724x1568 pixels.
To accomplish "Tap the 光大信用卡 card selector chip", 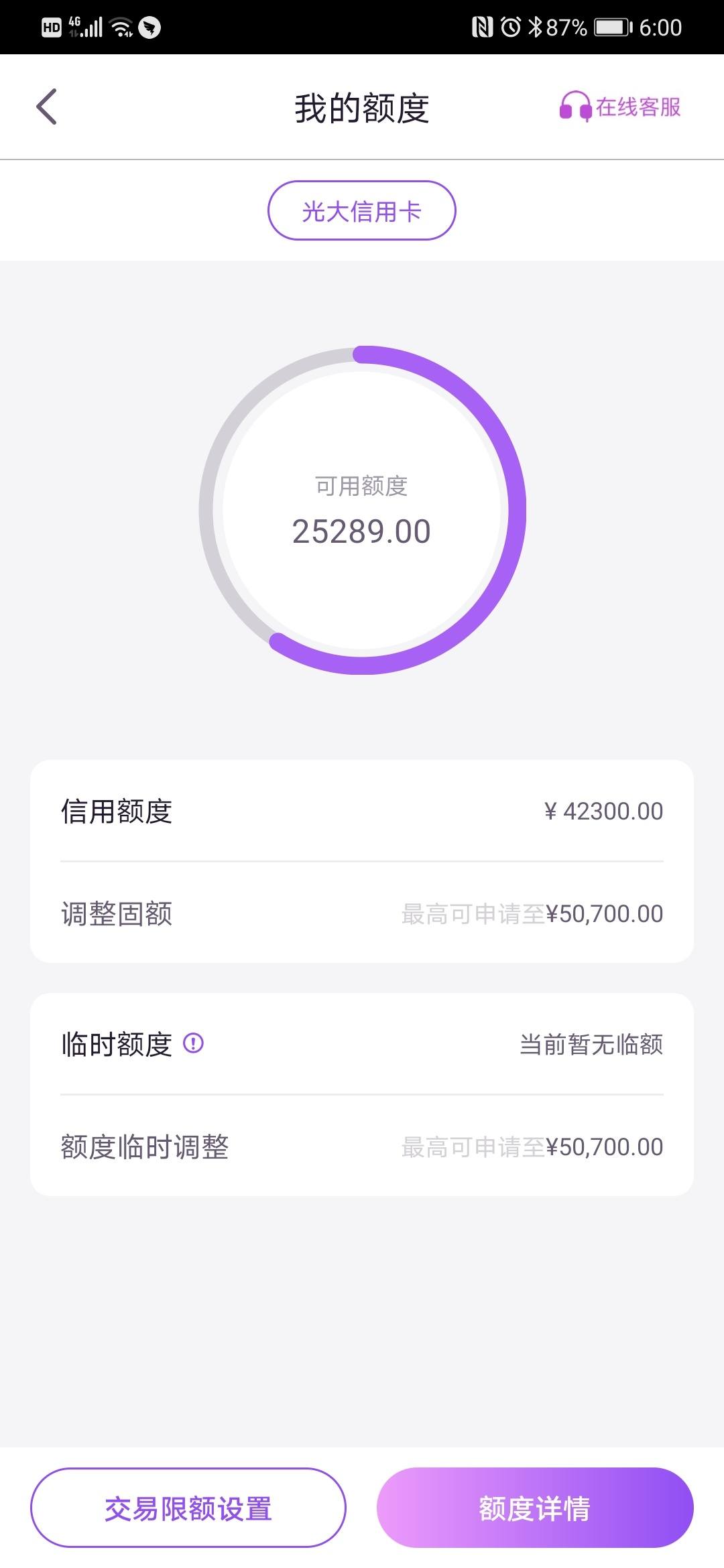I will pos(362,210).
